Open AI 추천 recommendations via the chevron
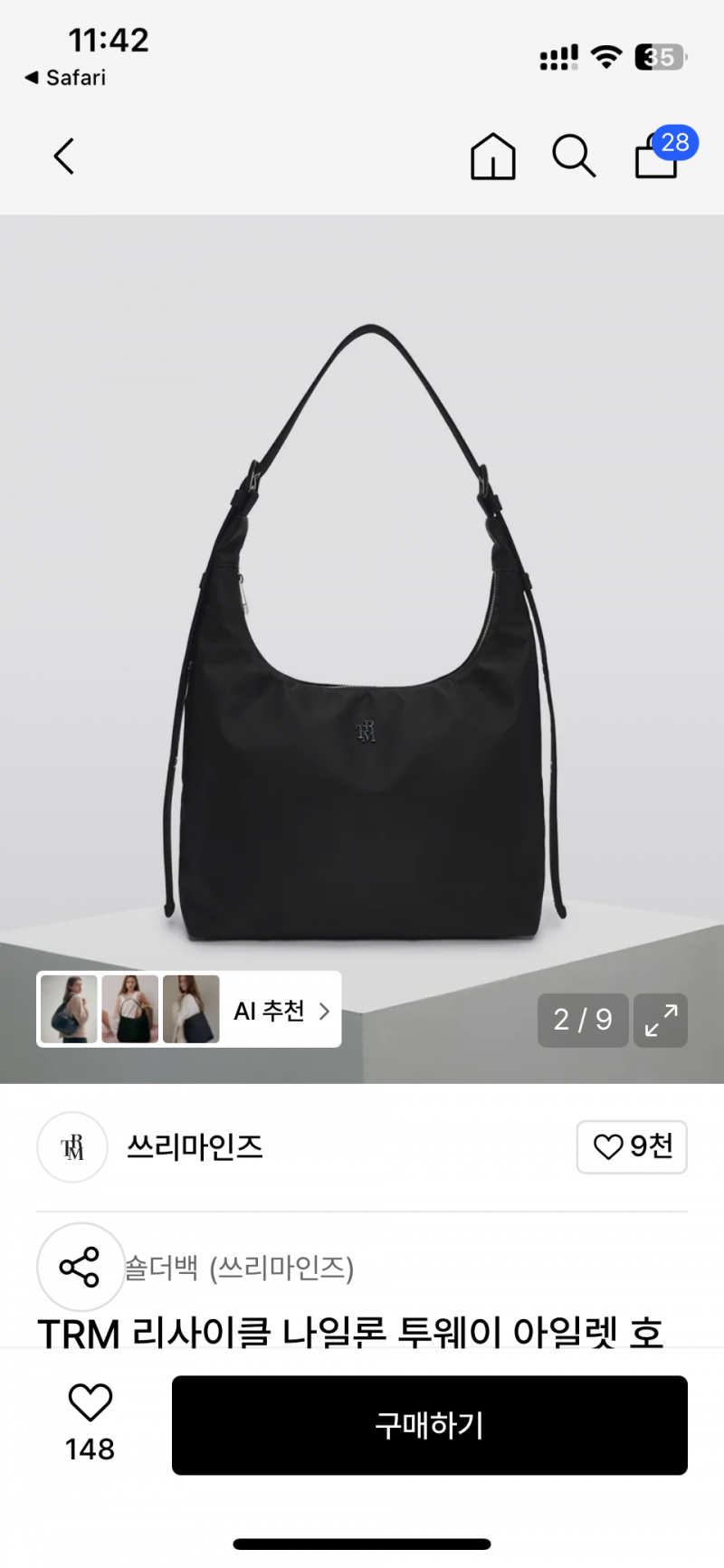Image resolution: width=724 pixels, height=1568 pixels. coord(324,1009)
